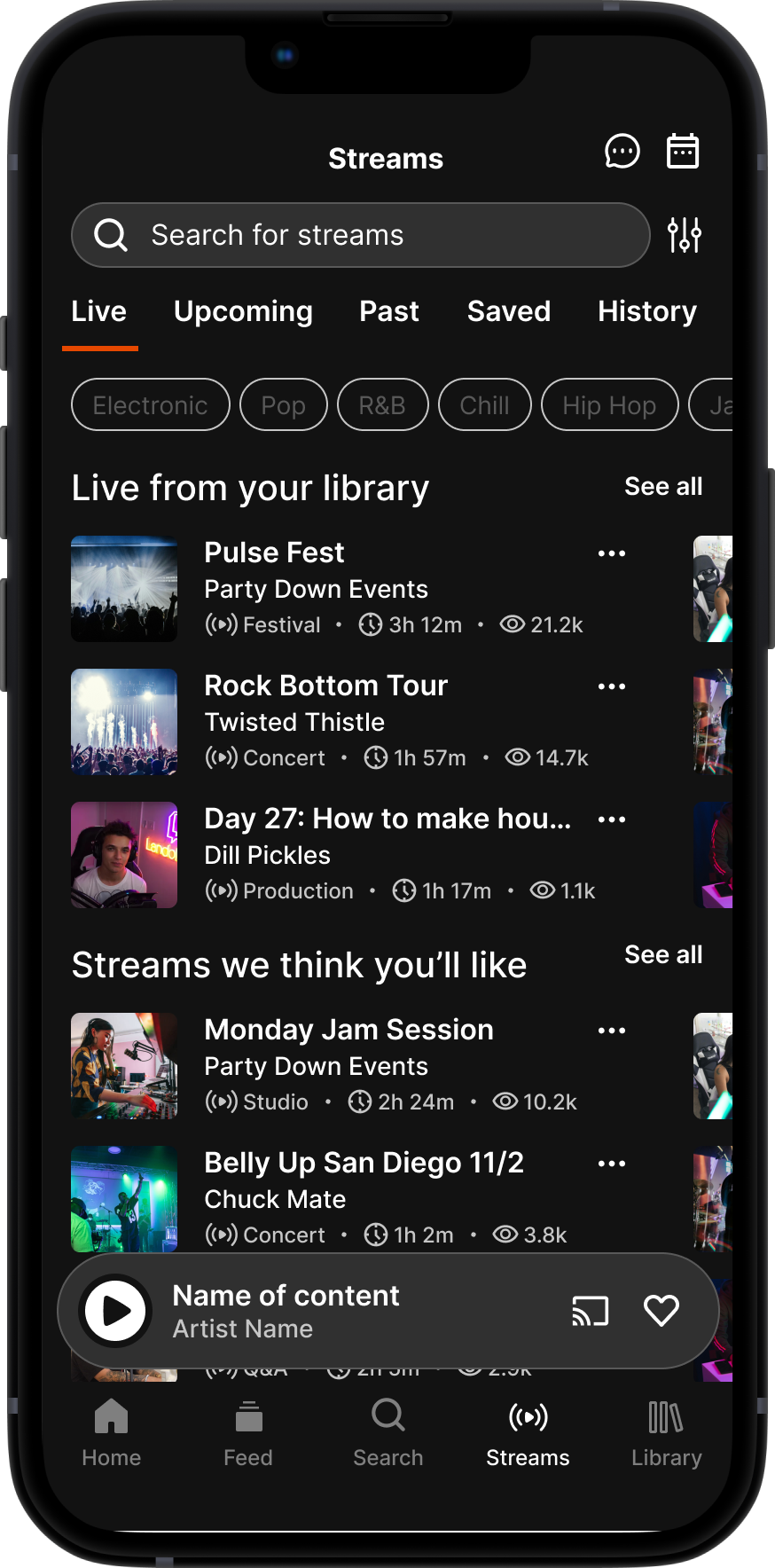The height and width of the screenshot is (1568, 775).
Task: Tap the Search for streams field
Action: tap(361, 235)
